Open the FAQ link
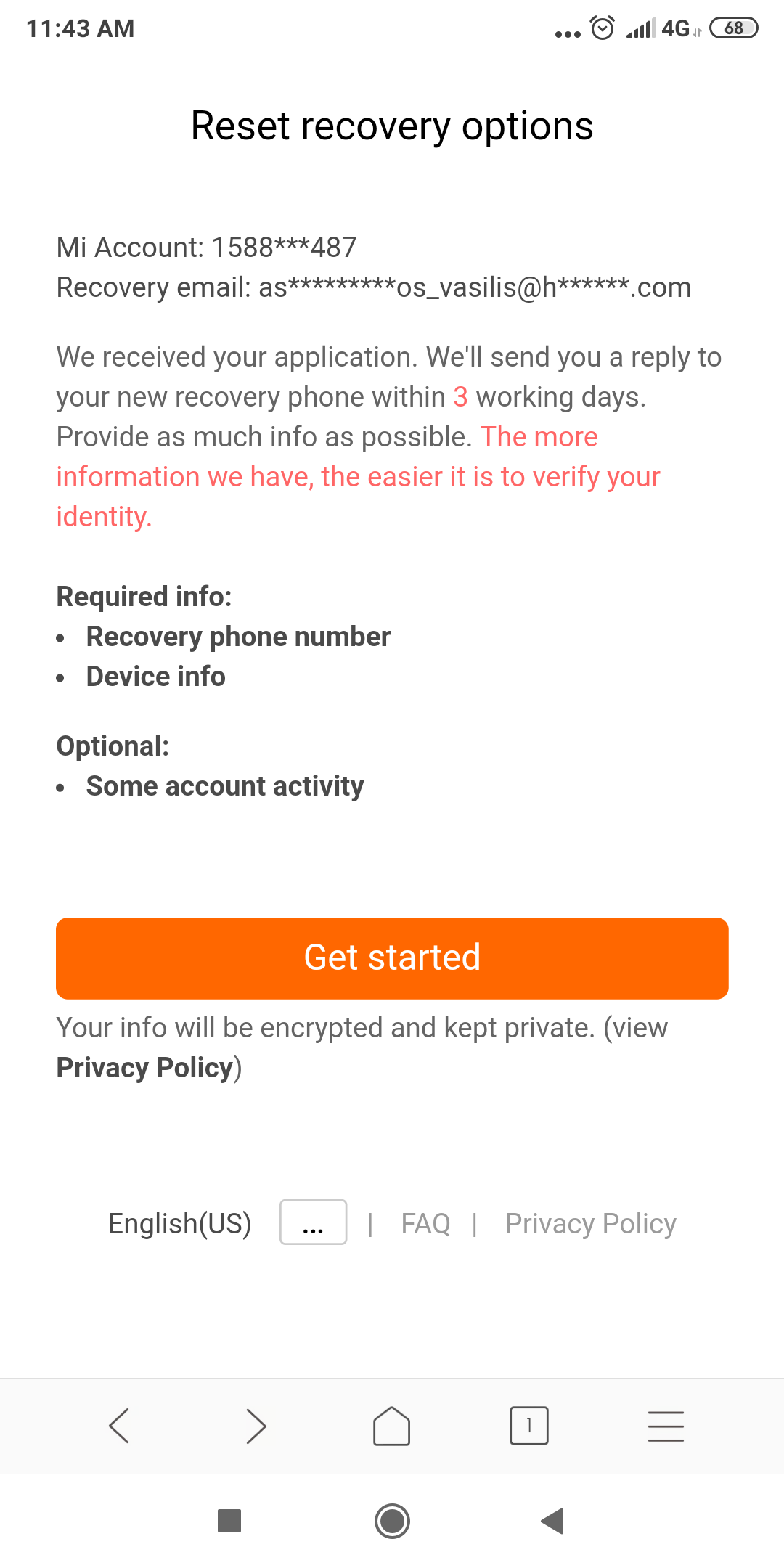 (x=425, y=1224)
